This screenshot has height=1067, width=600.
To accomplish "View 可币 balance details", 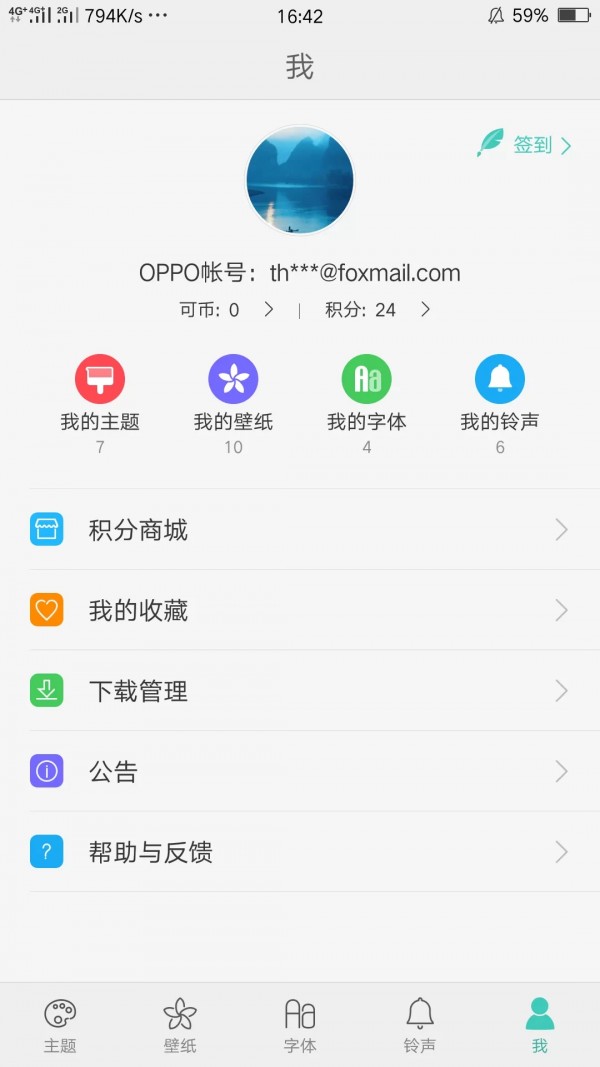I will [226, 310].
